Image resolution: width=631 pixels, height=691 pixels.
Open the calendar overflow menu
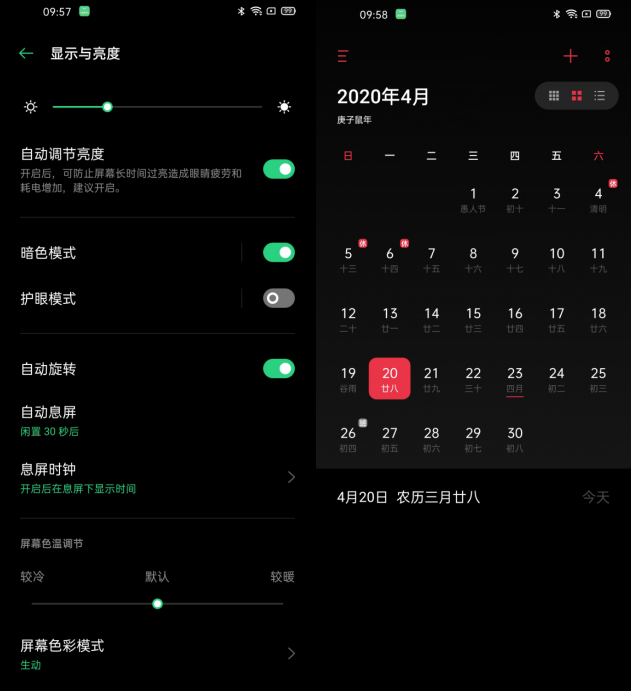[607, 56]
